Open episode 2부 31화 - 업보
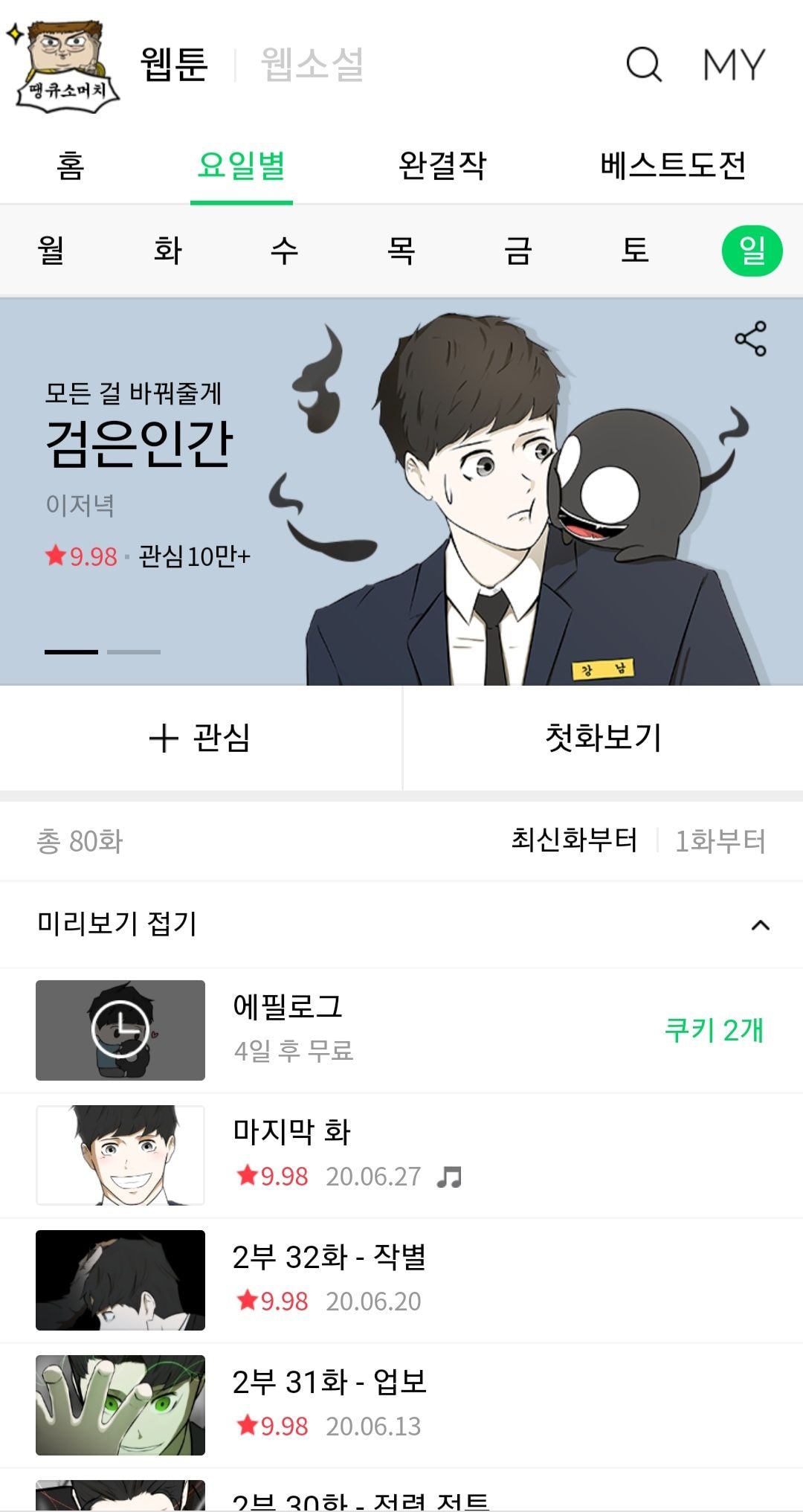Screen dimensions: 803x1512 click(401, 1405)
